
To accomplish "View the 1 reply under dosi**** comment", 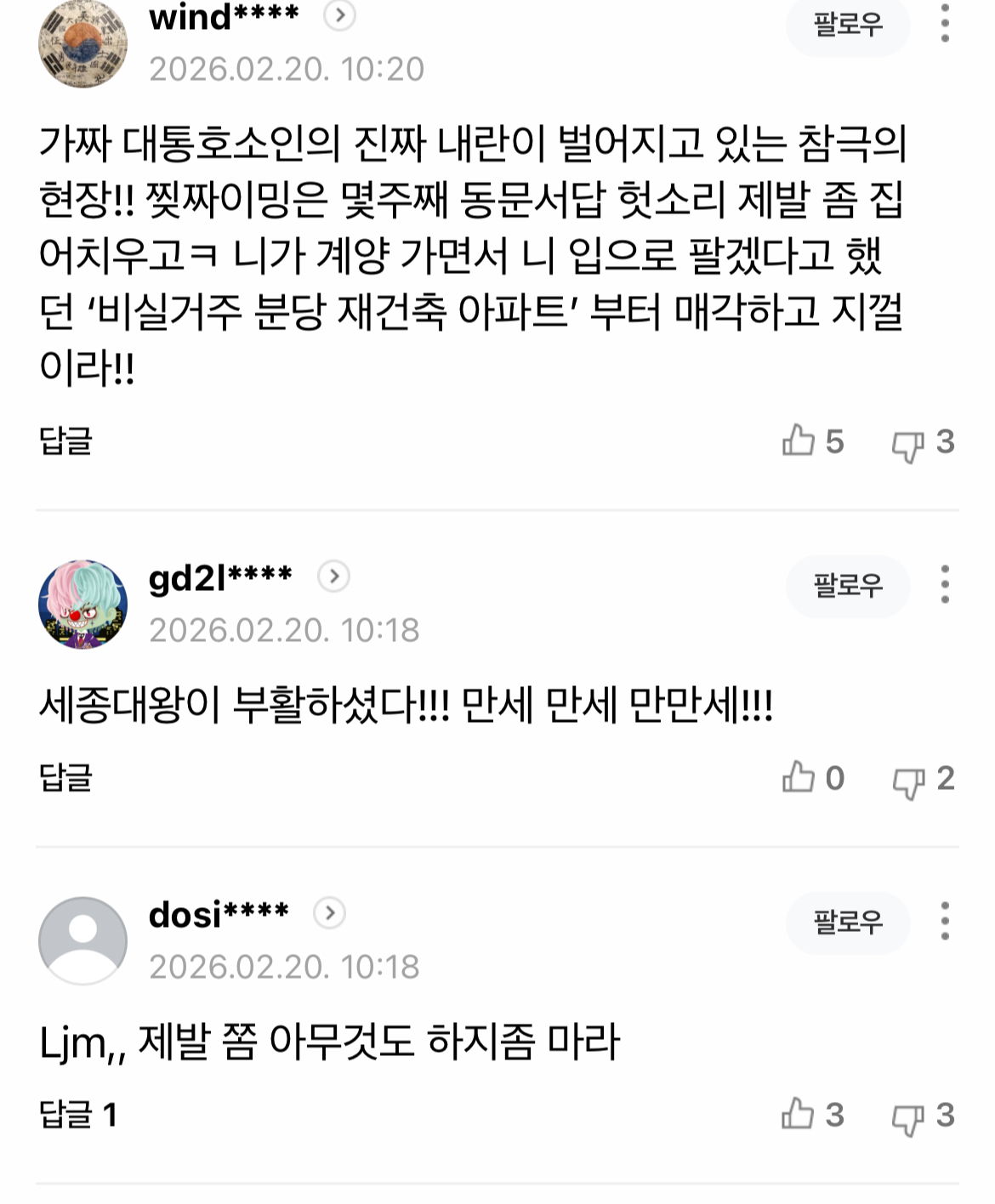I will coord(77,1114).
